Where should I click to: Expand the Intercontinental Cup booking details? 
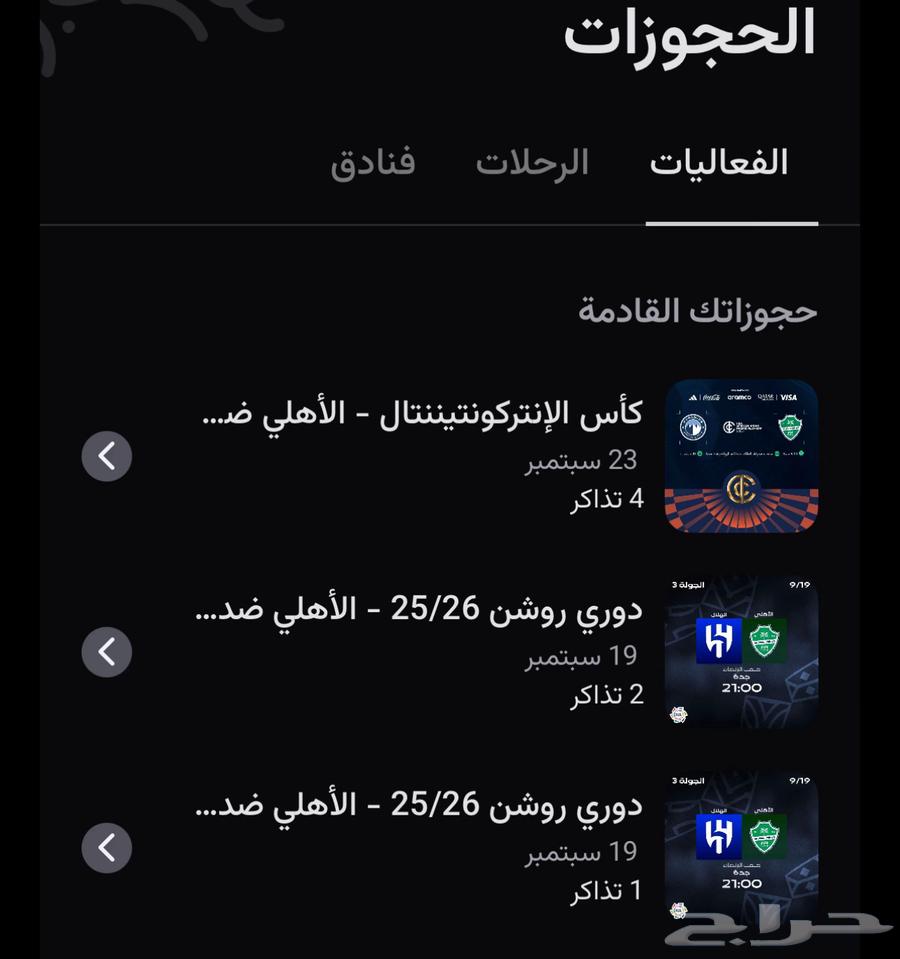[x=107, y=457]
